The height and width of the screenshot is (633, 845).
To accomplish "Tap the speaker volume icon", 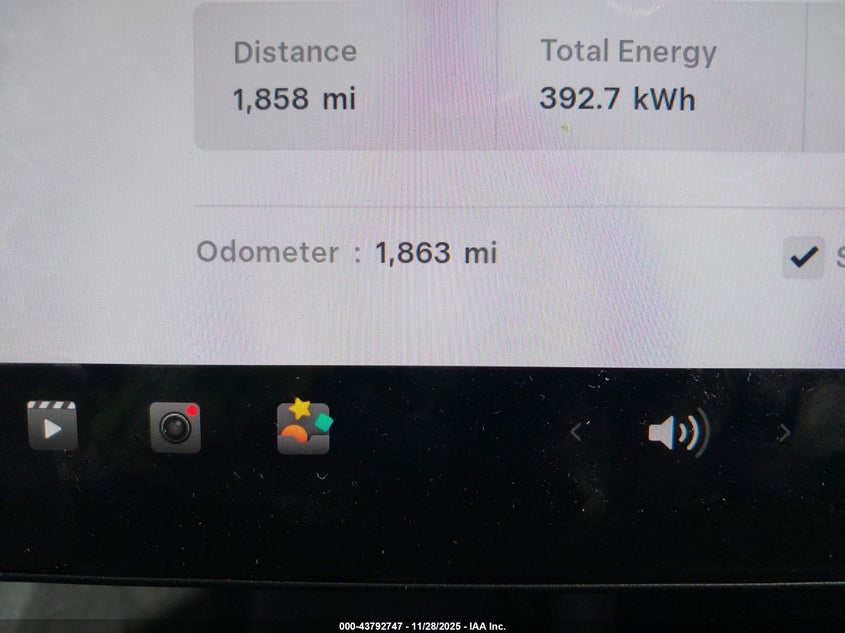I will [678, 432].
